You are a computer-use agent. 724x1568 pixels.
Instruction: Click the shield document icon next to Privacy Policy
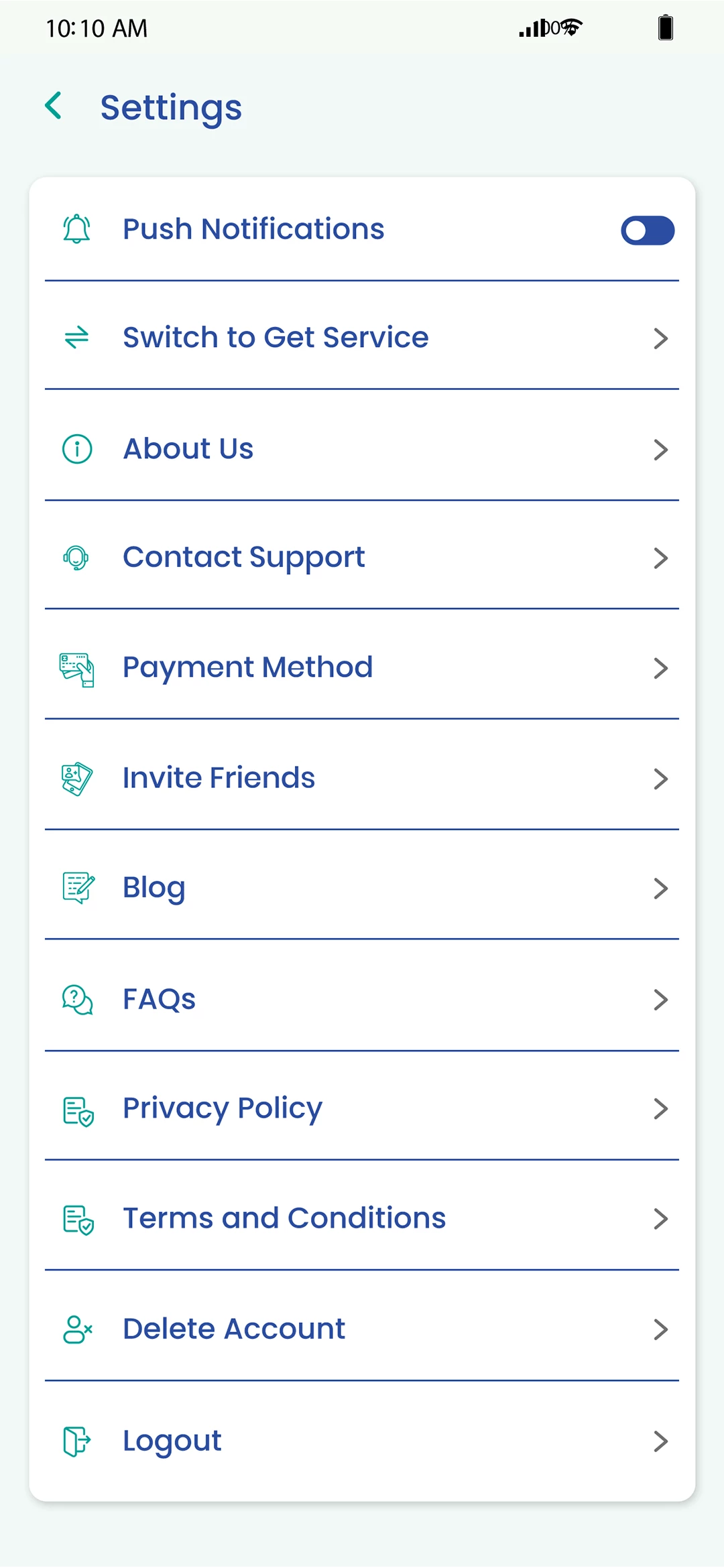[76, 1109]
